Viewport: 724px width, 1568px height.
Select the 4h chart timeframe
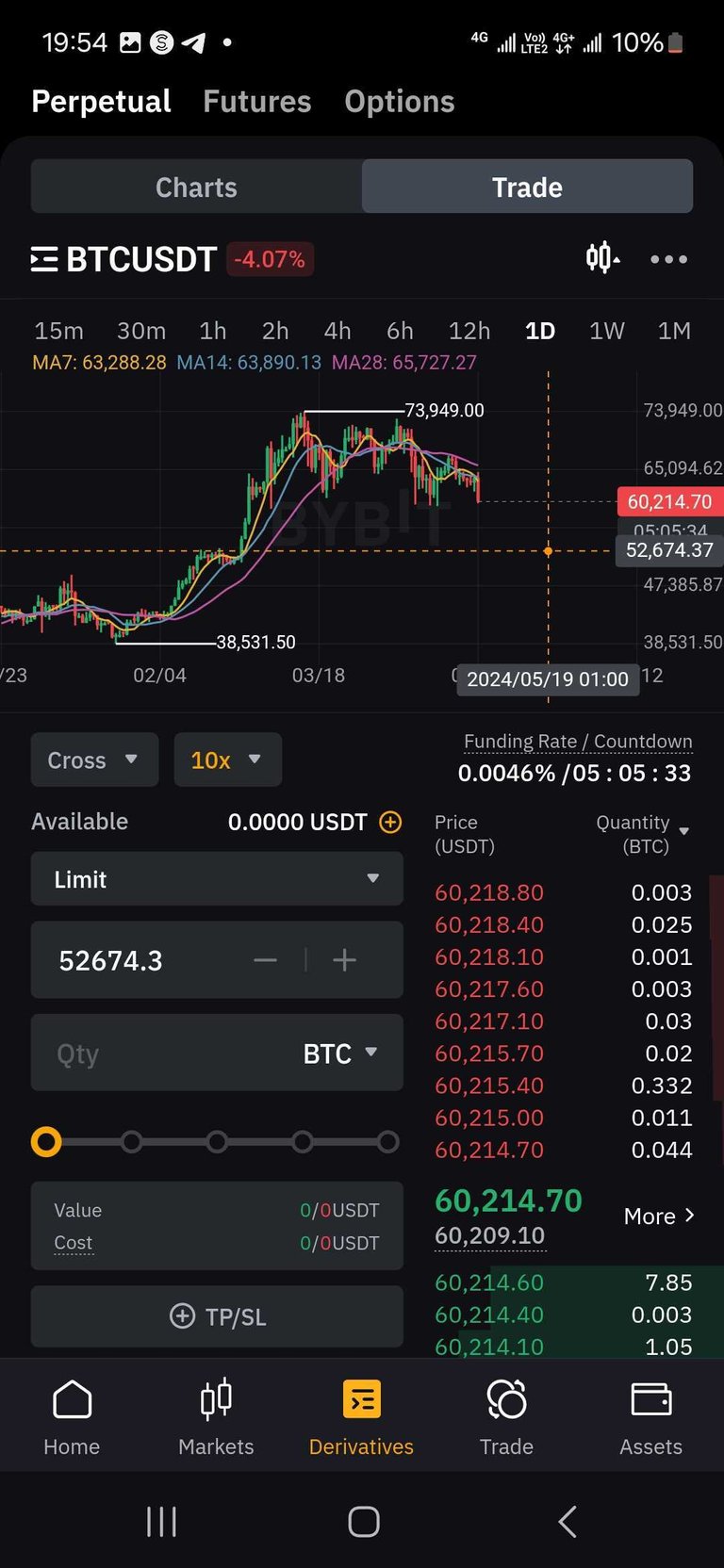pos(337,331)
